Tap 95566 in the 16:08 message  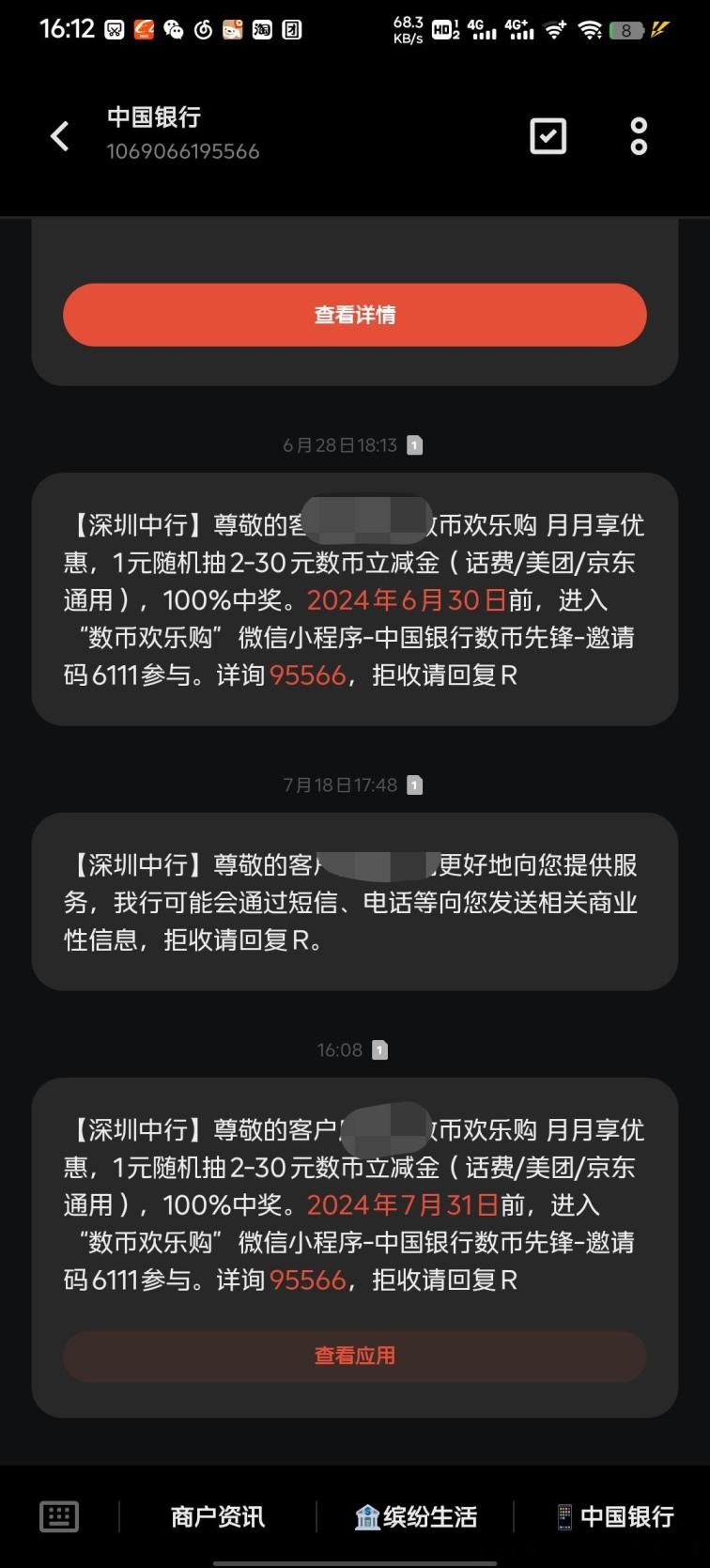(308, 1280)
